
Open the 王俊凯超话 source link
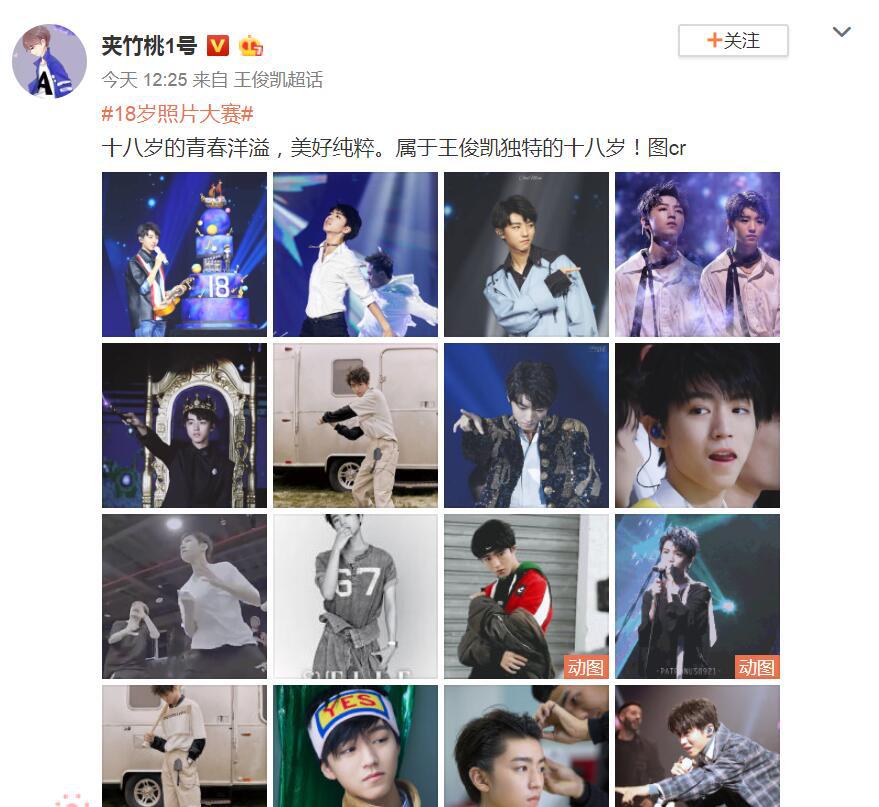[x=278, y=80]
